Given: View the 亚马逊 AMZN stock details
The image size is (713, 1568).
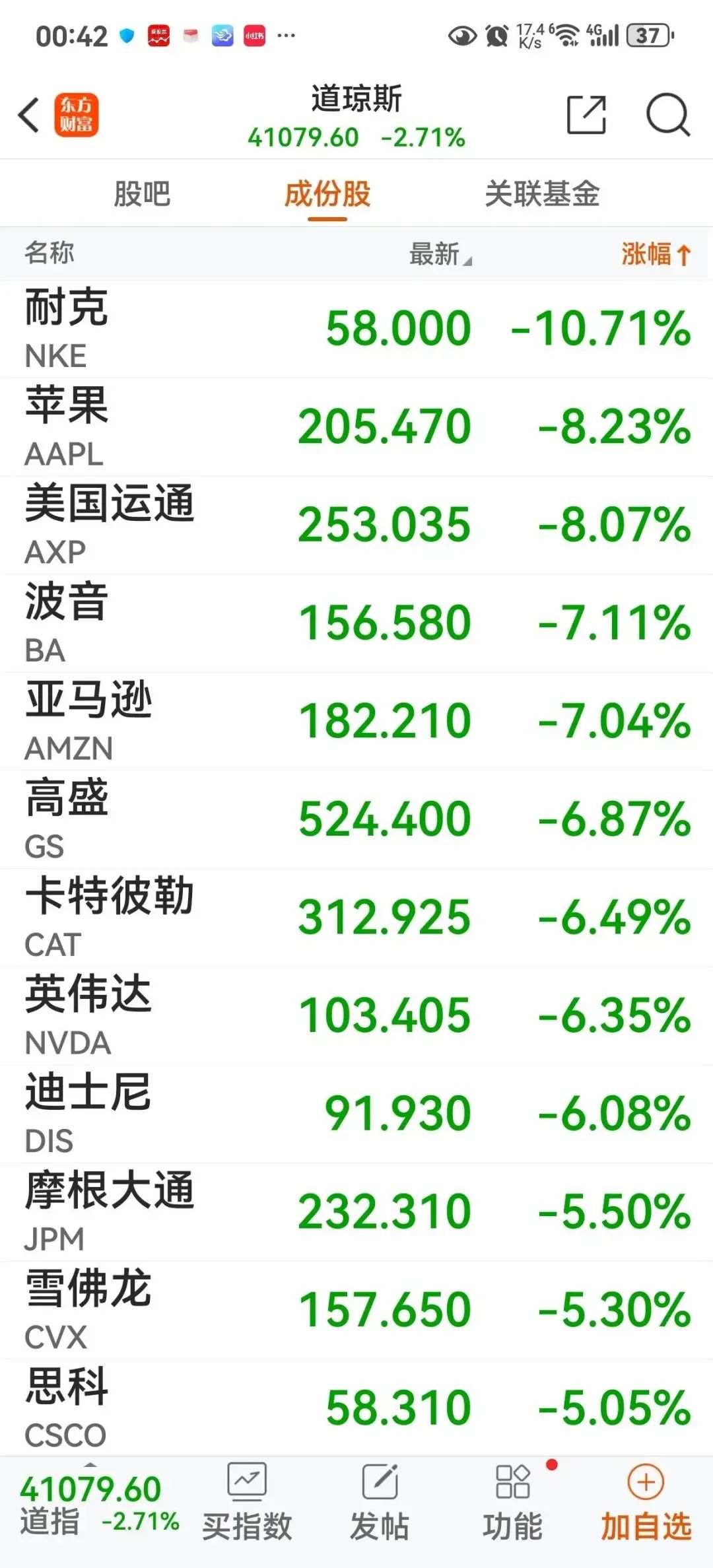Looking at the screenshot, I should 356,721.
